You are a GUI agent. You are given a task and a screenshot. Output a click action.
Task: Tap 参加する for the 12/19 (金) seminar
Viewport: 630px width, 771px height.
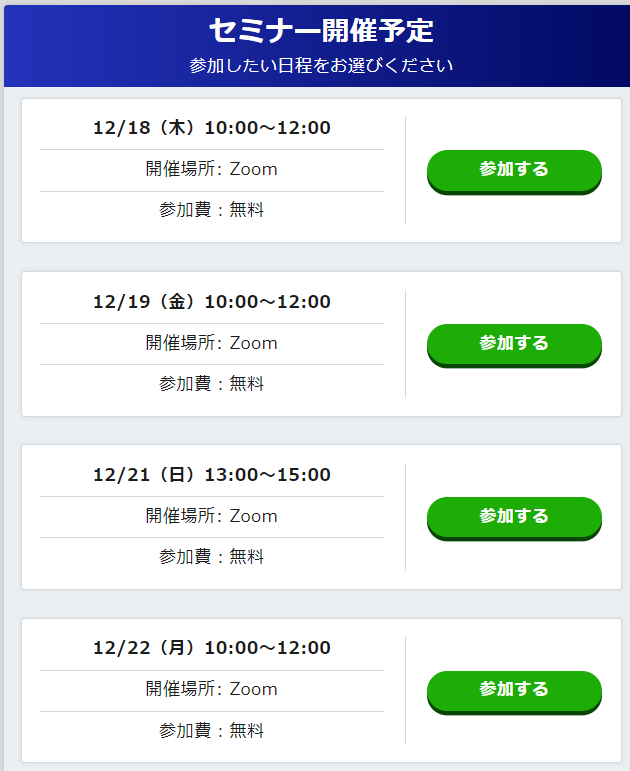click(x=514, y=343)
